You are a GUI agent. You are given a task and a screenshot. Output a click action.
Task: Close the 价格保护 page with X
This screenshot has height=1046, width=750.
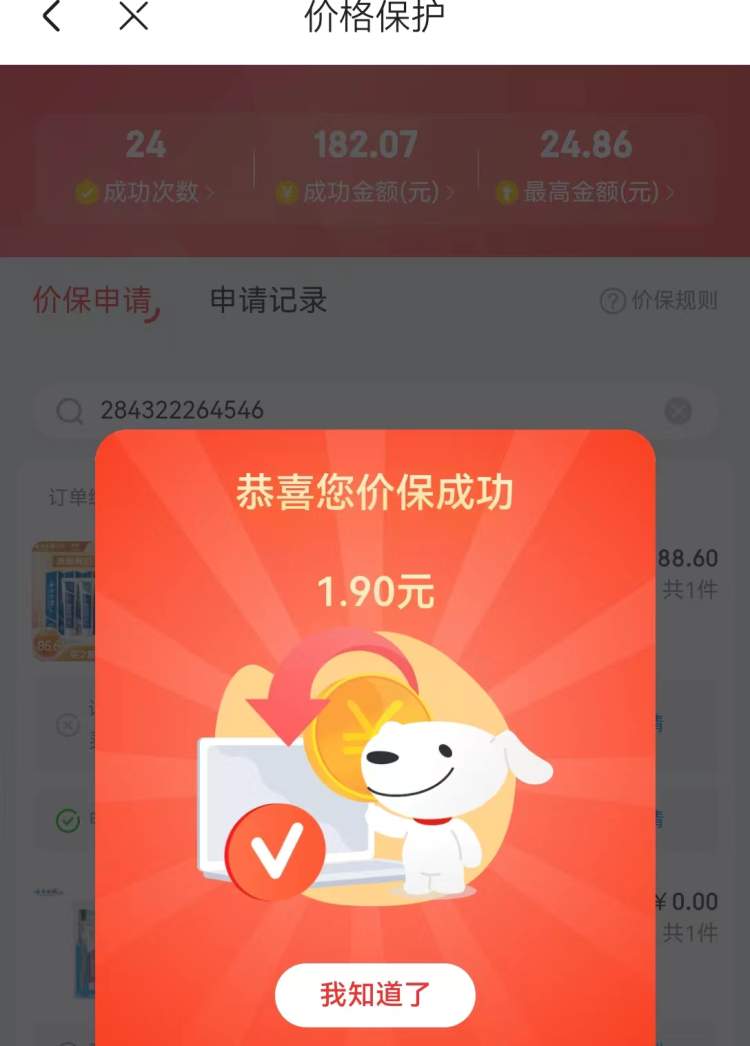134,17
